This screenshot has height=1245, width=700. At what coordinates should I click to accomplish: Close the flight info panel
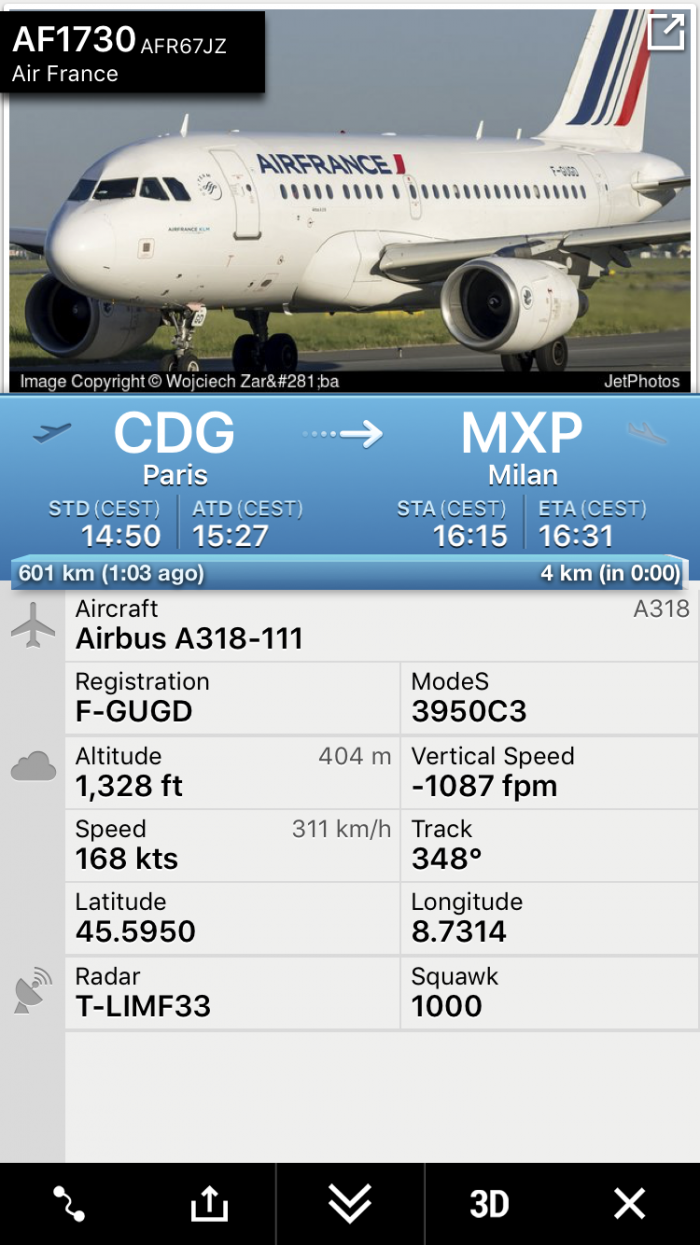pyautogui.click(x=629, y=1204)
